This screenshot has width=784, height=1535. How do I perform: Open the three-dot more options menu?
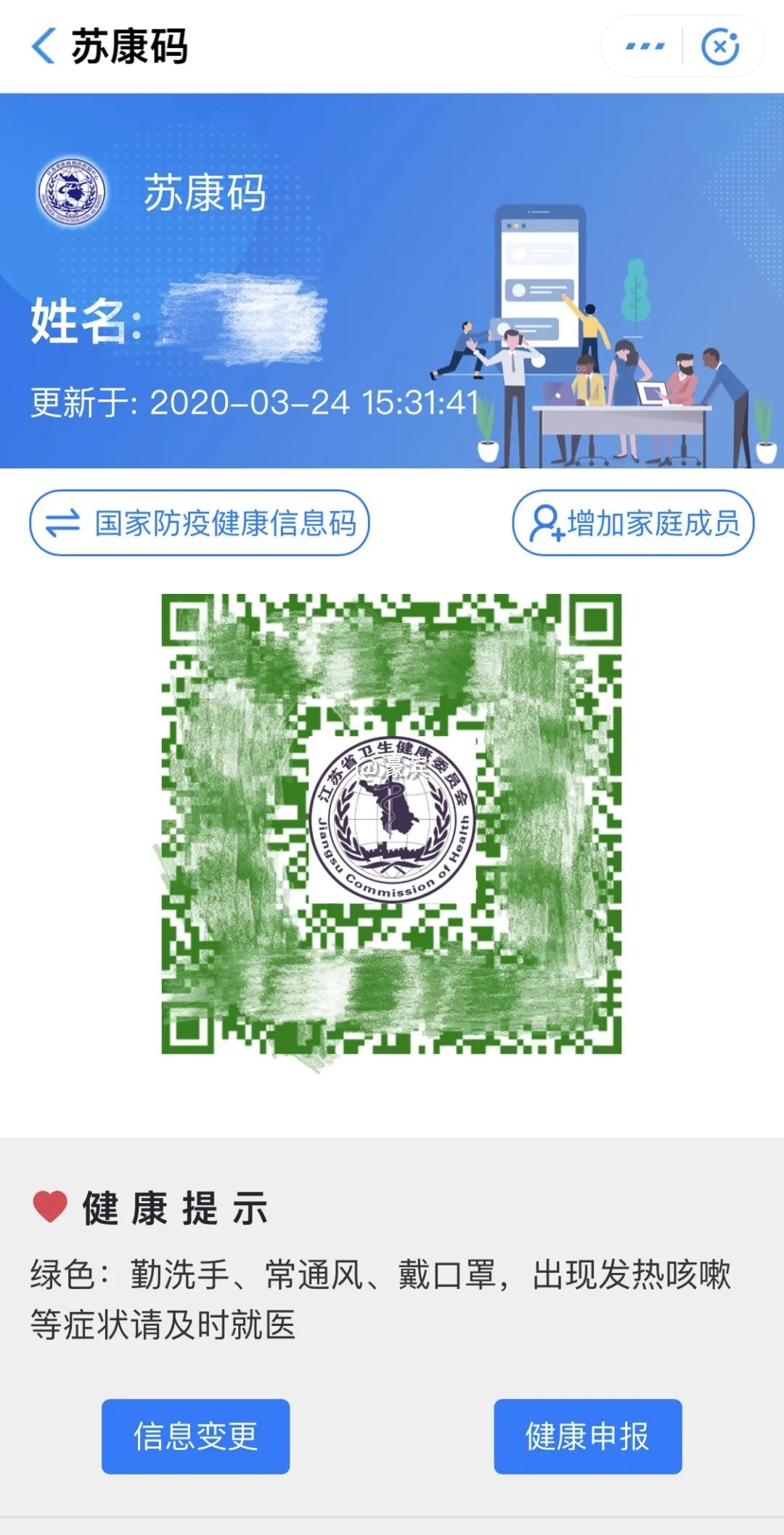[x=645, y=46]
